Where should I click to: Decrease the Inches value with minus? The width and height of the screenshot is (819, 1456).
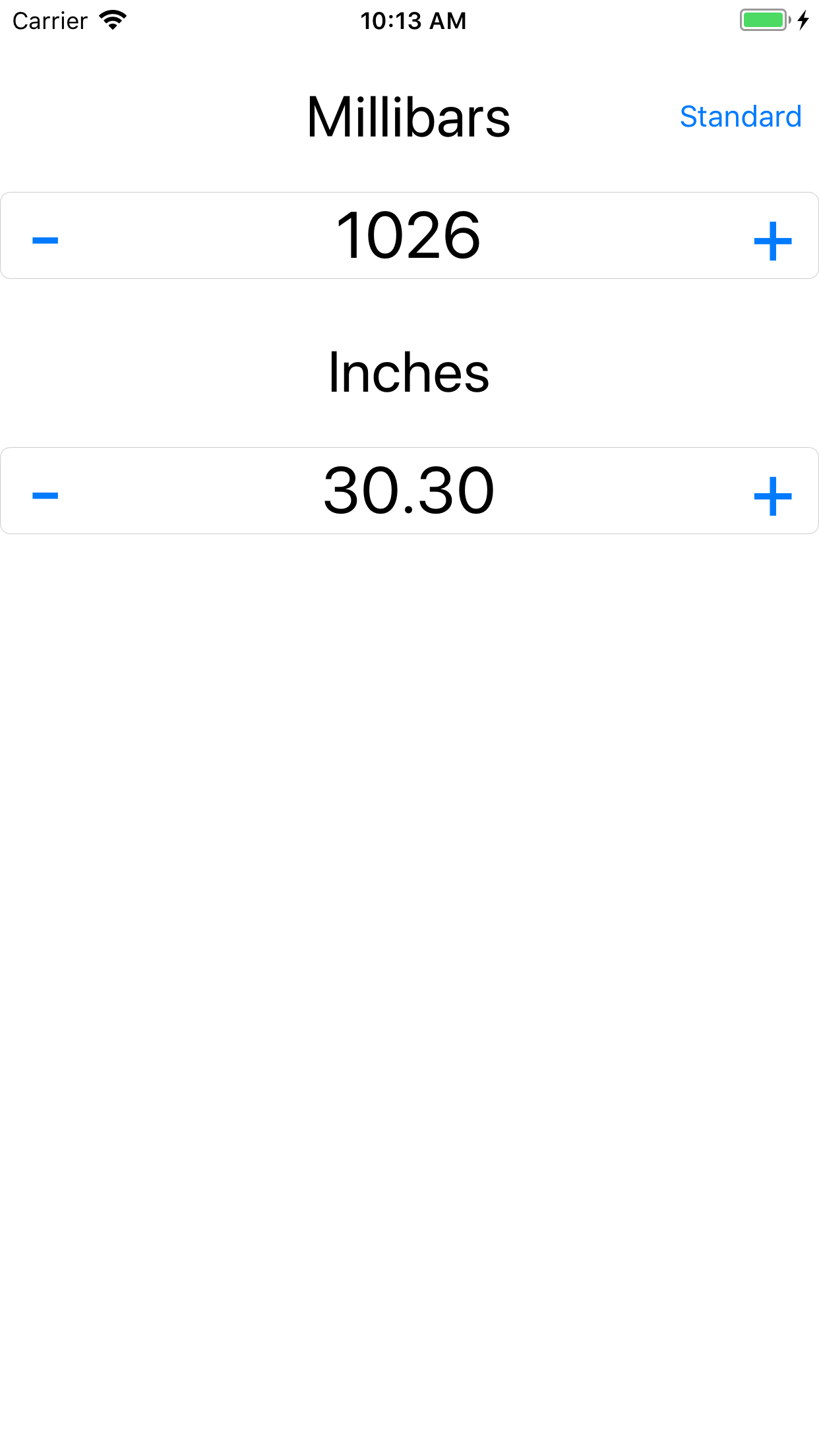tap(45, 496)
